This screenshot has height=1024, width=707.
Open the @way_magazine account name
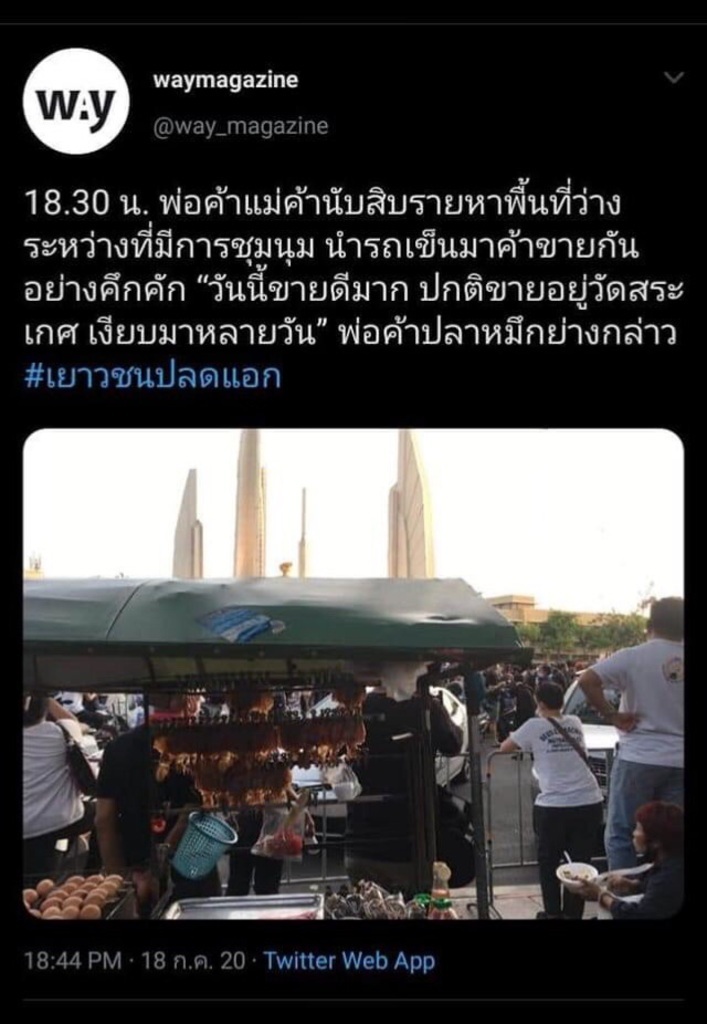[x=240, y=126]
